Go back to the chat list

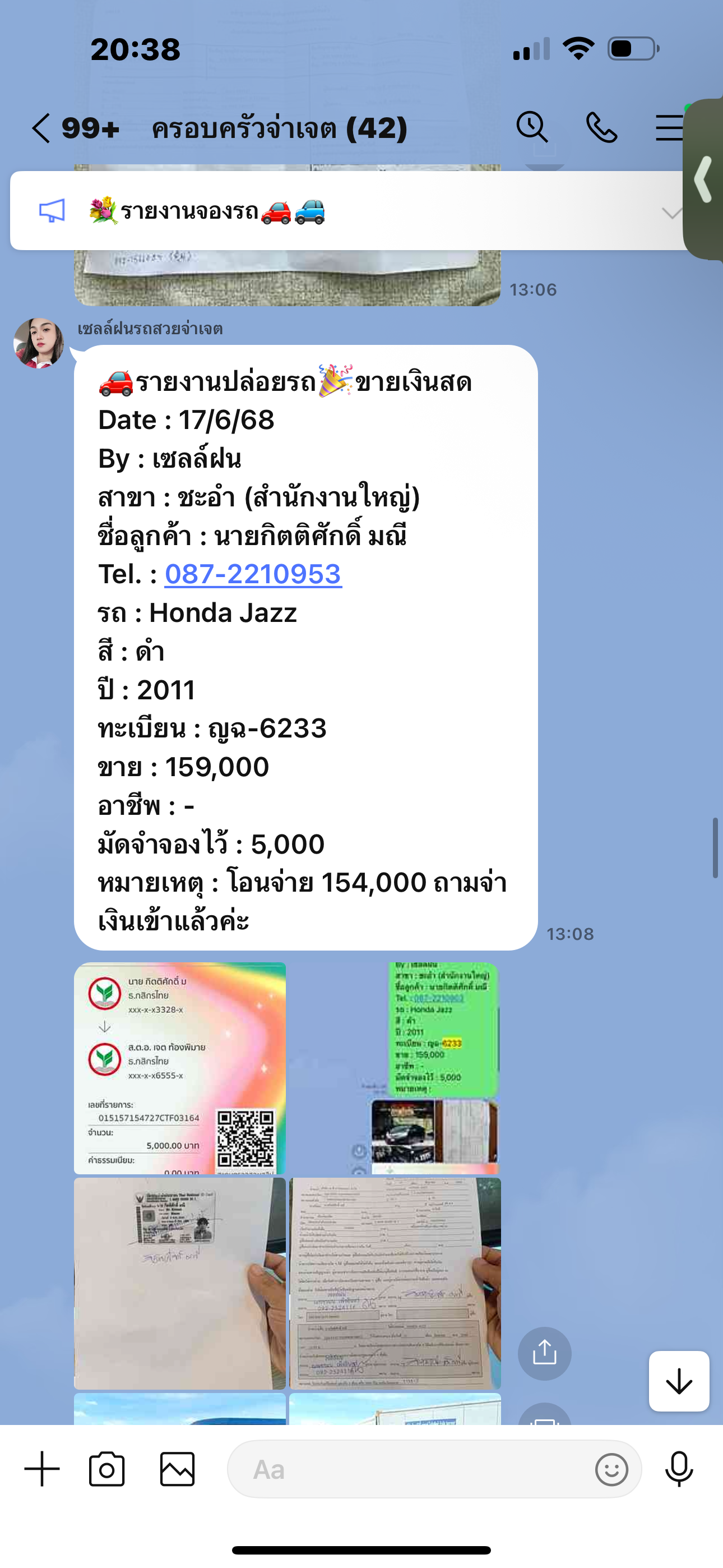click(x=41, y=128)
